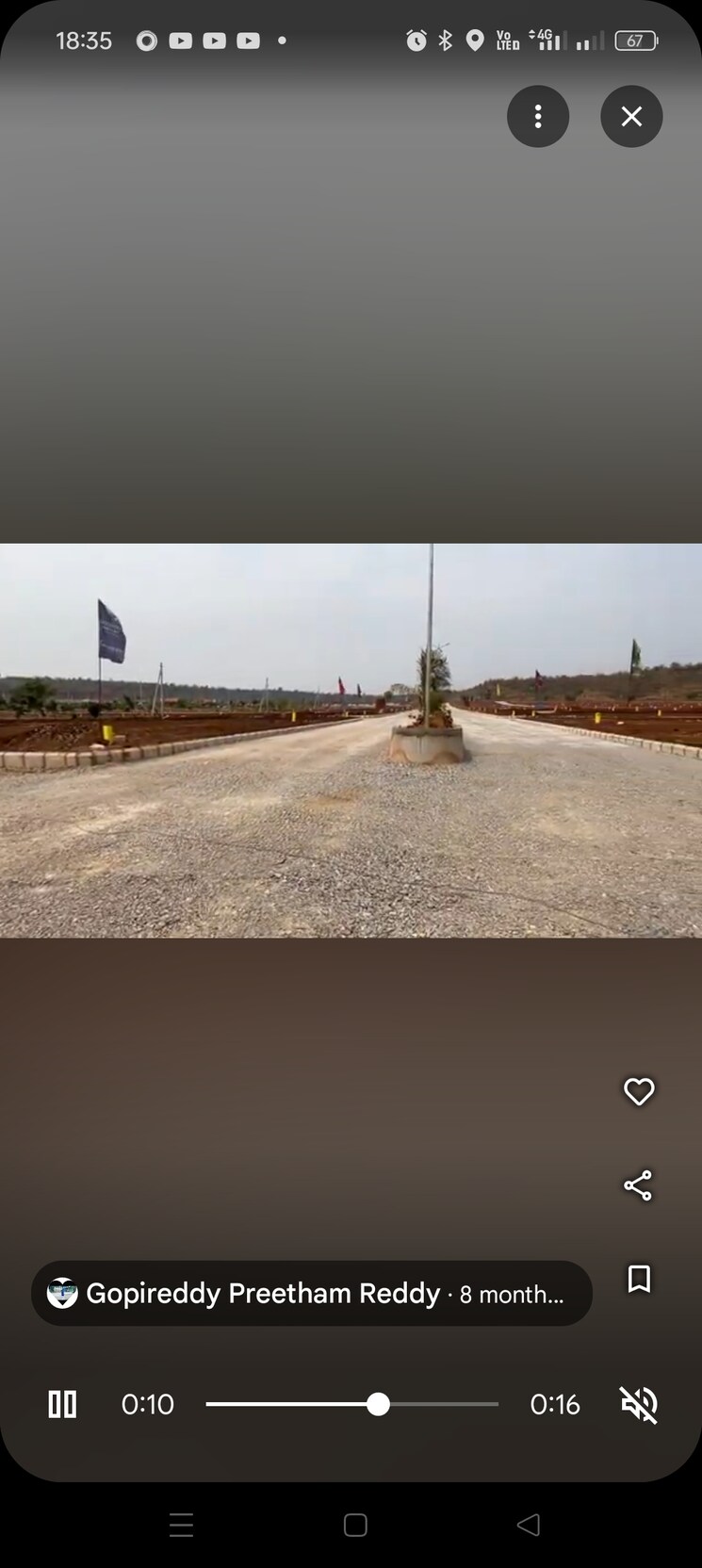Tap the home navigation button

pos(355,1524)
